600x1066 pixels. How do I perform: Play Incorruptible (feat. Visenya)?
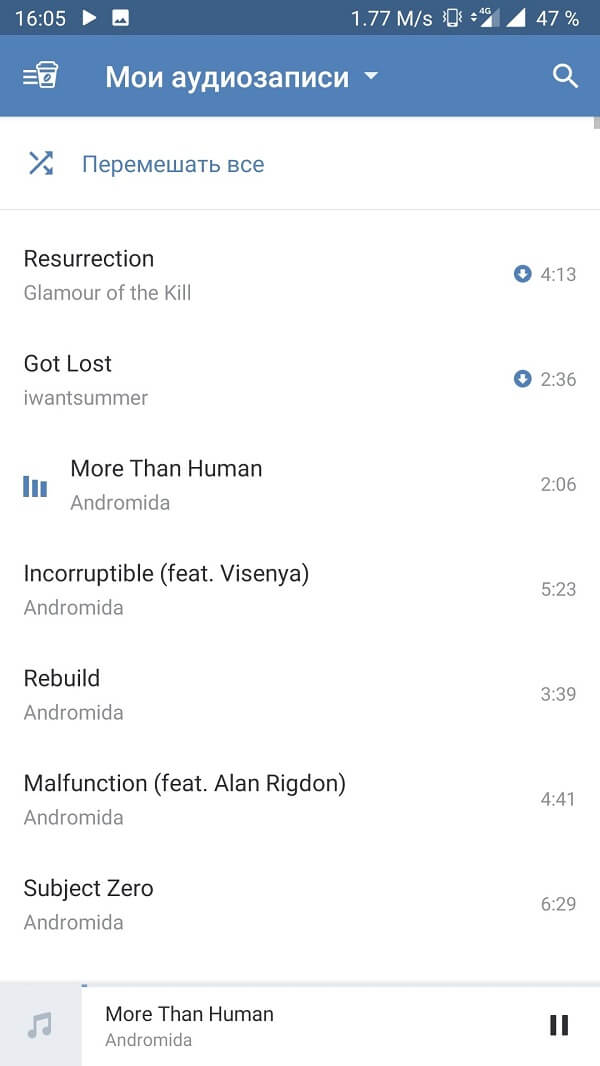pos(260,589)
